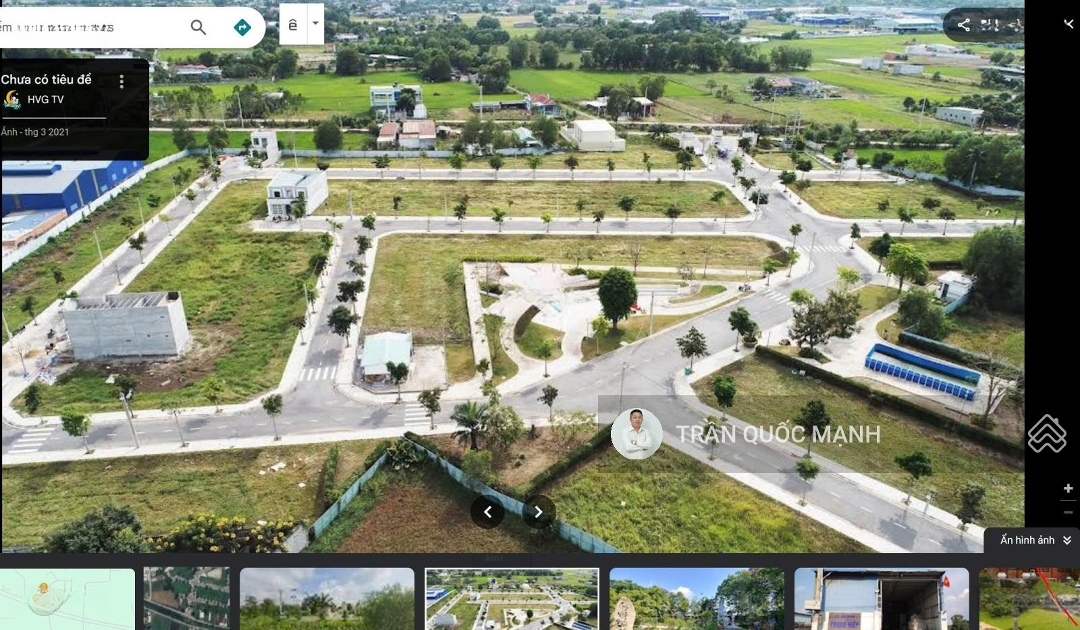This screenshot has height=630, width=1080.
Task: Share this photo
Action: (963, 25)
